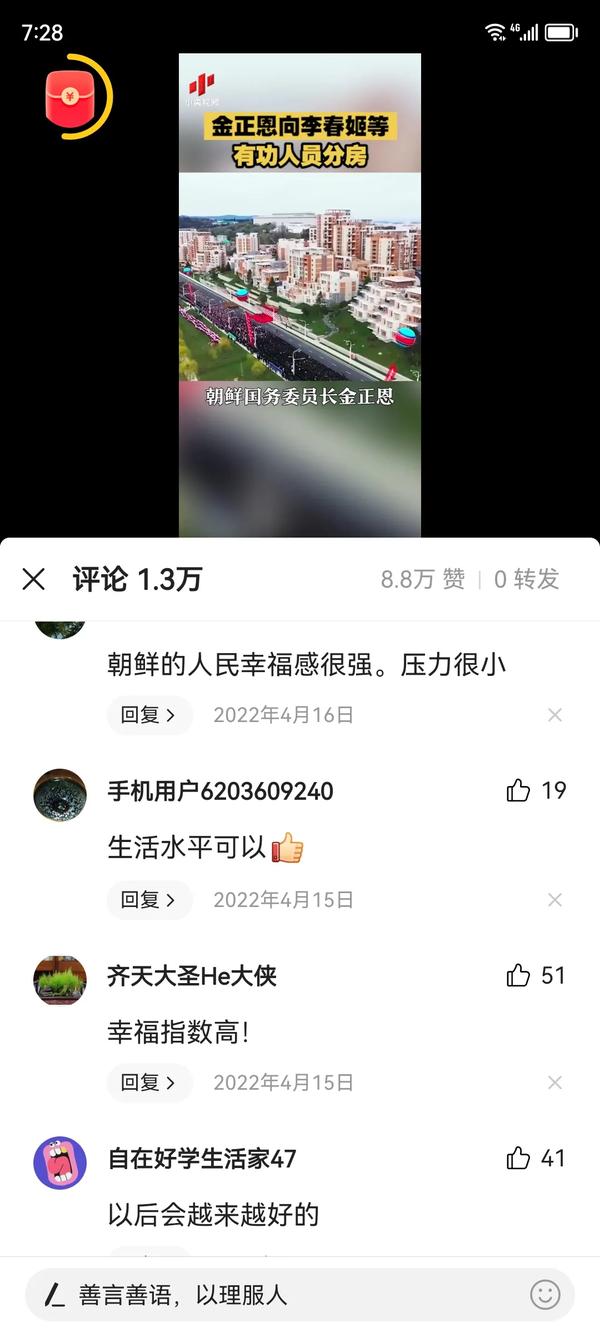Viewport: 600px width, 1333px height.
Task: Reply to the comment 朝鲜的人民幸福感很强
Action: click(x=149, y=715)
